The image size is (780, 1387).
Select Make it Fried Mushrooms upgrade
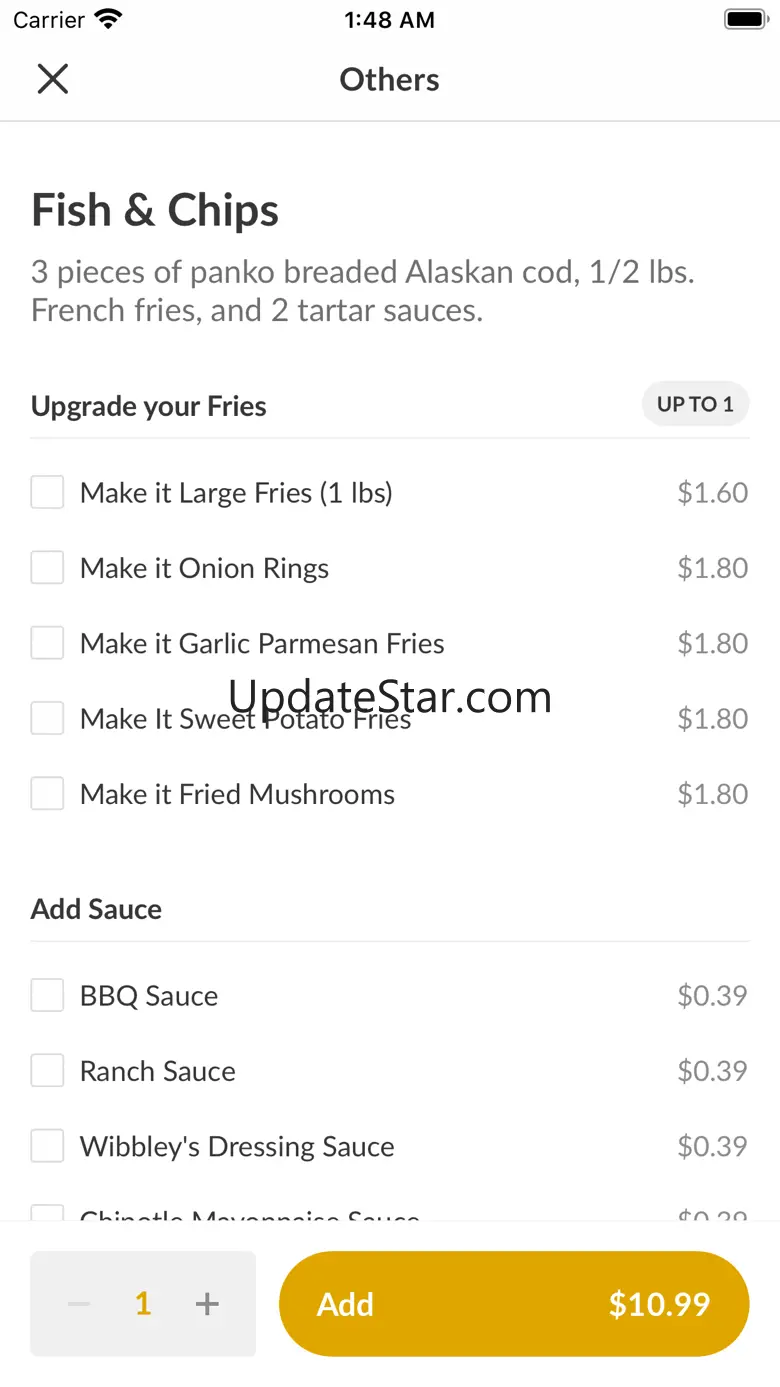47,794
